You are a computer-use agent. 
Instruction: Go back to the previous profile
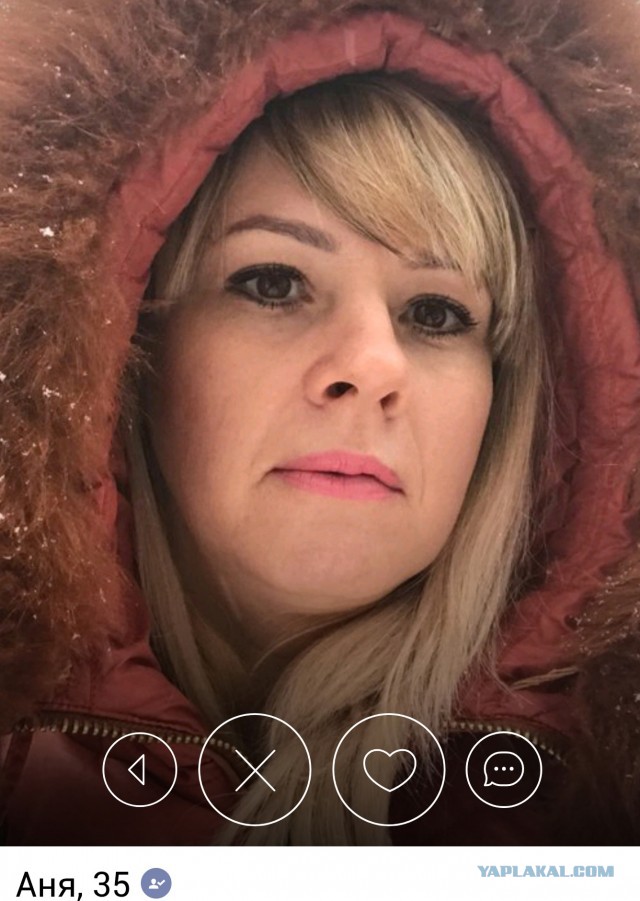coord(139,769)
